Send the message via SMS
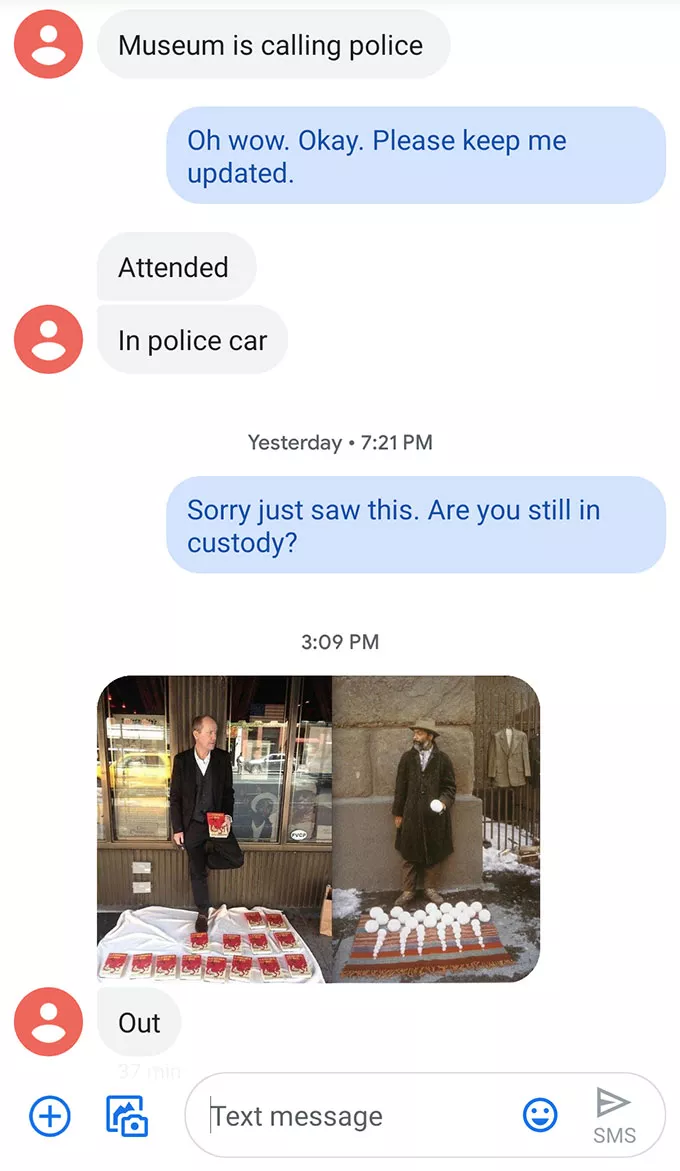This screenshot has width=680, height=1171. 613,1113
